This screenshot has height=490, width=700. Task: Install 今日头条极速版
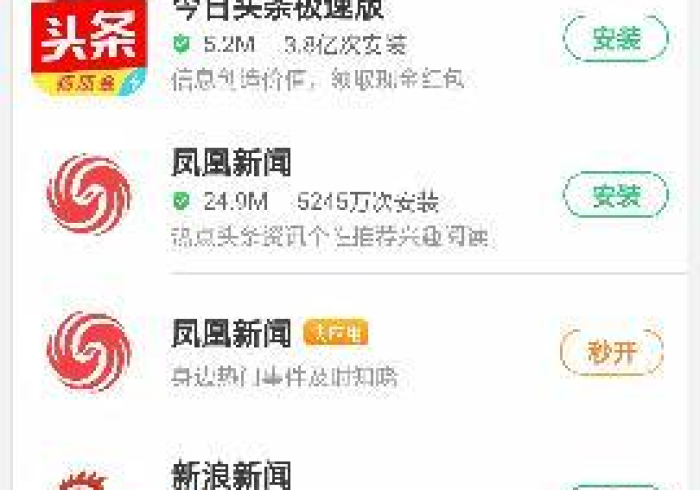(x=615, y=39)
